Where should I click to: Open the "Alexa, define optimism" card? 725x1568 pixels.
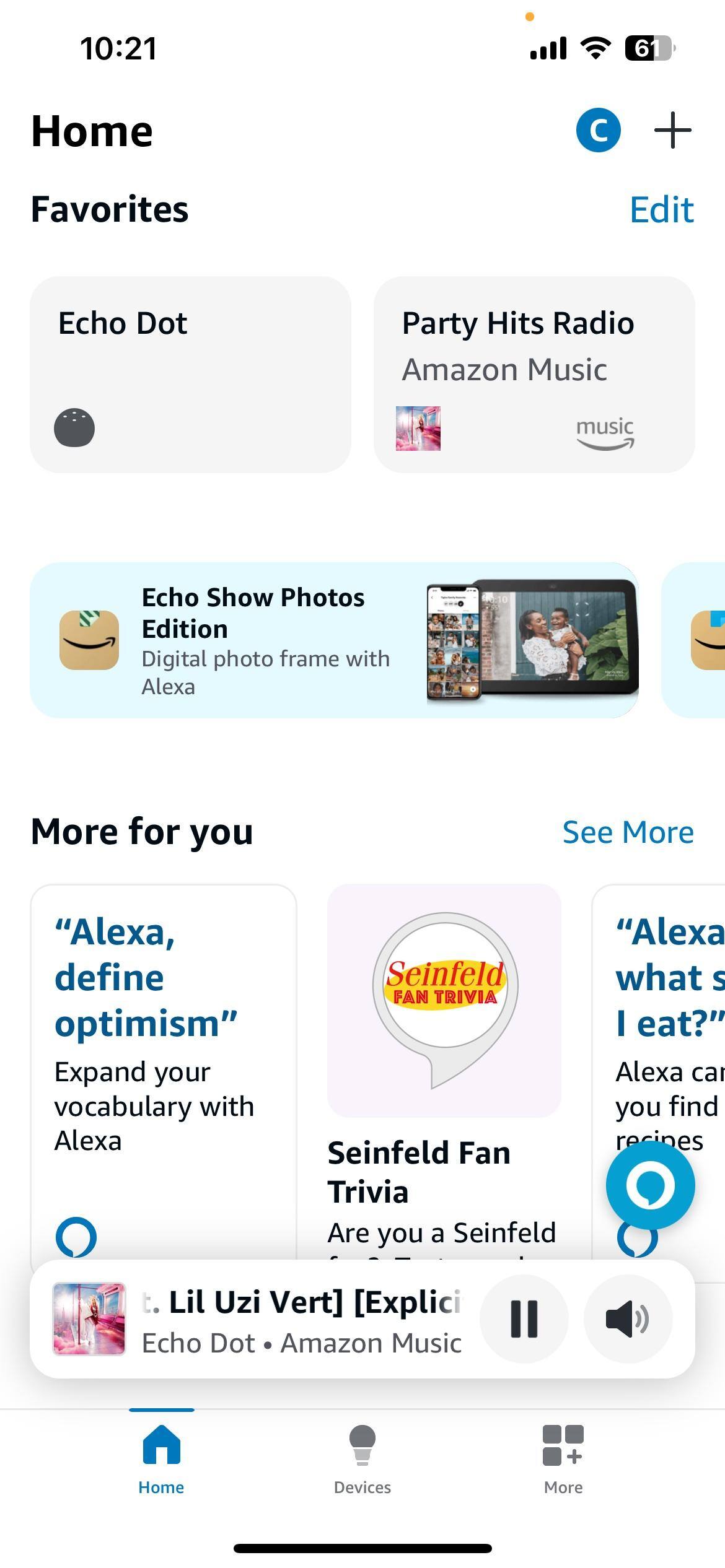pyautogui.click(x=164, y=1053)
